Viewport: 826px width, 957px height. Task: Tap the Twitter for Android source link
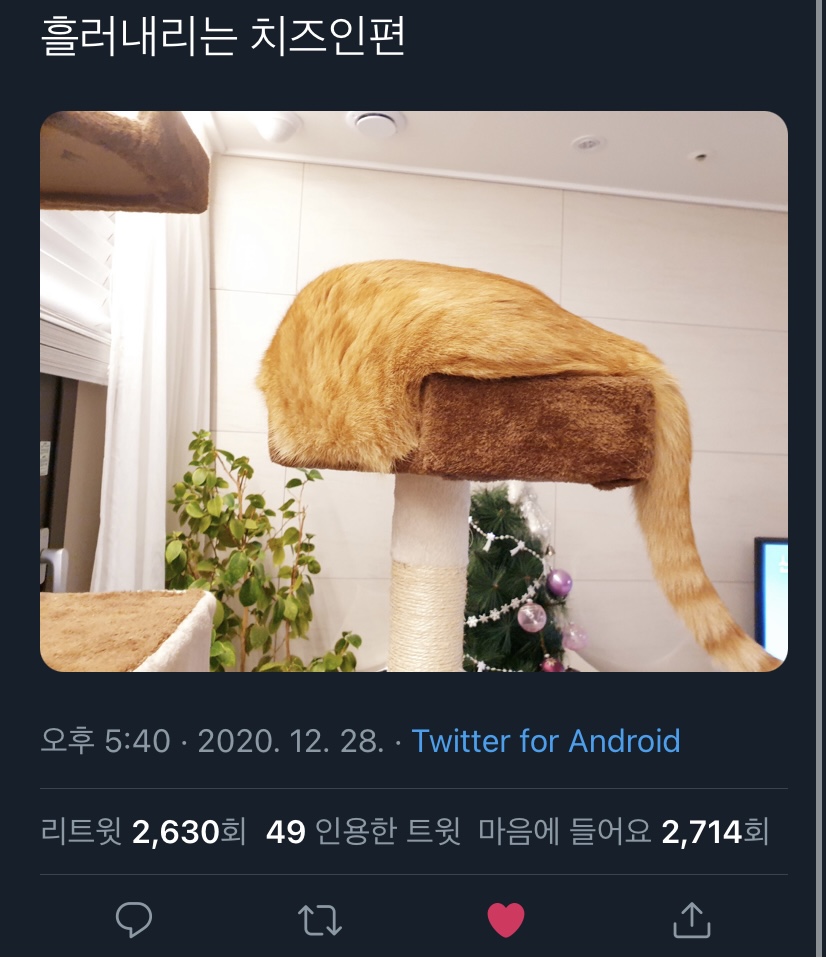tap(545, 741)
